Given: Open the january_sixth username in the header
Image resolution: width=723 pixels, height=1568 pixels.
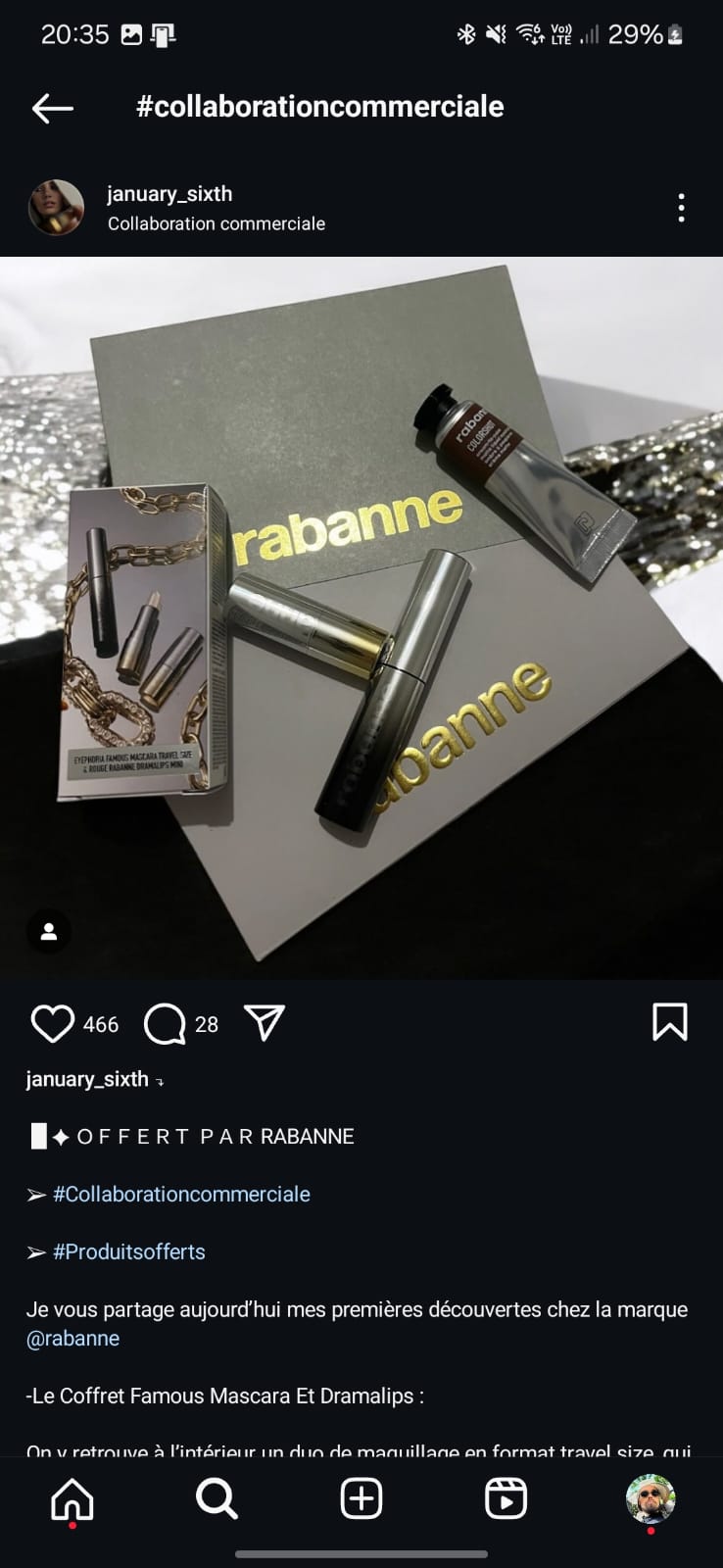Looking at the screenshot, I should (x=169, y=194).
